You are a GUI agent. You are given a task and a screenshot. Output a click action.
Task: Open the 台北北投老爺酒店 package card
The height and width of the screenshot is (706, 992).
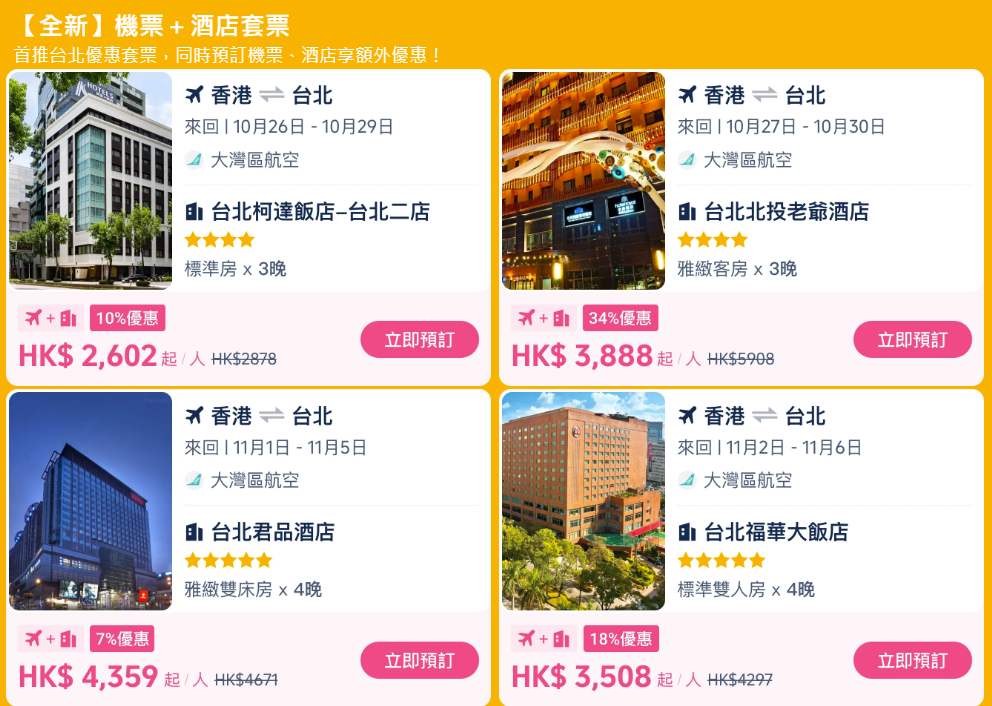tap(786, 212)
